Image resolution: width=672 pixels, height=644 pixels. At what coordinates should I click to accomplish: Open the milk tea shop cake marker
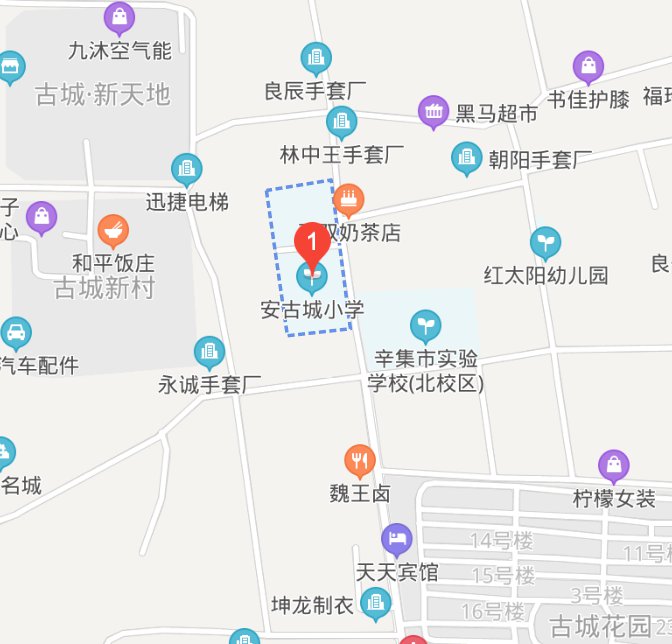click(x=348, y=199)
